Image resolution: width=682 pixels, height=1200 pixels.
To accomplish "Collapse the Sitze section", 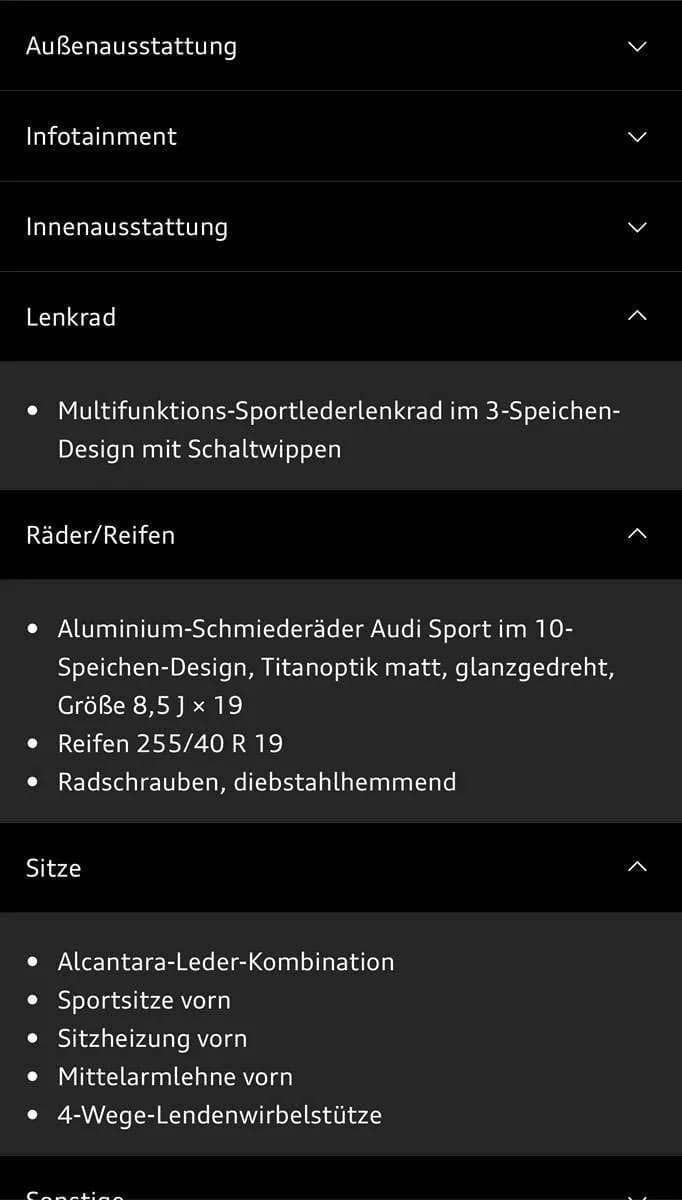I will [341, 868].
